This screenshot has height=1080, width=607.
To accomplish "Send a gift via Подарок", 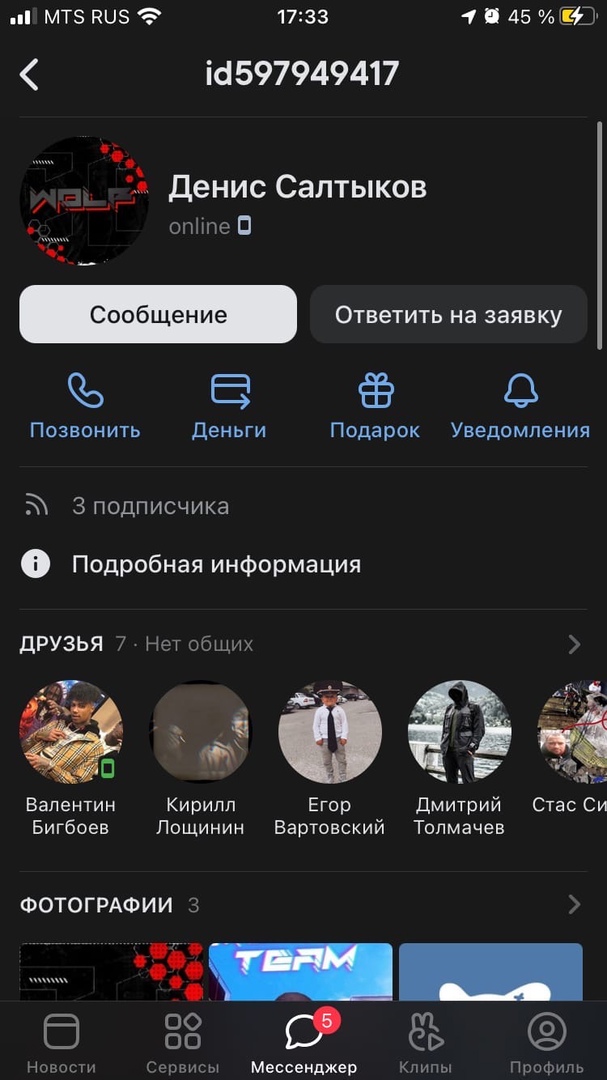I will [x=375, y=406].
